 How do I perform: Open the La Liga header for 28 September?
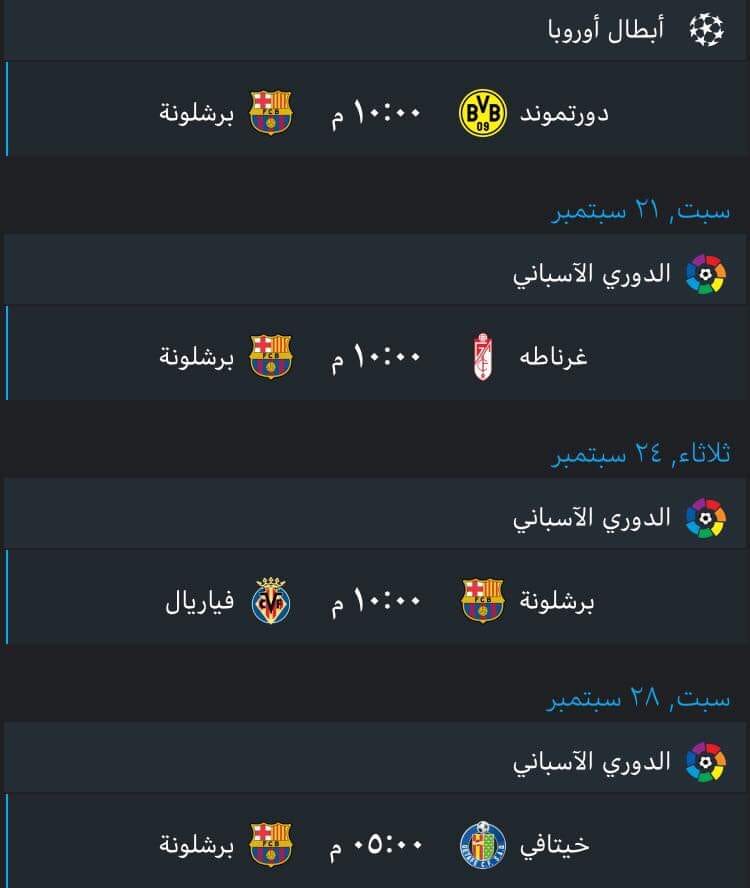click(x=376, y=757)
